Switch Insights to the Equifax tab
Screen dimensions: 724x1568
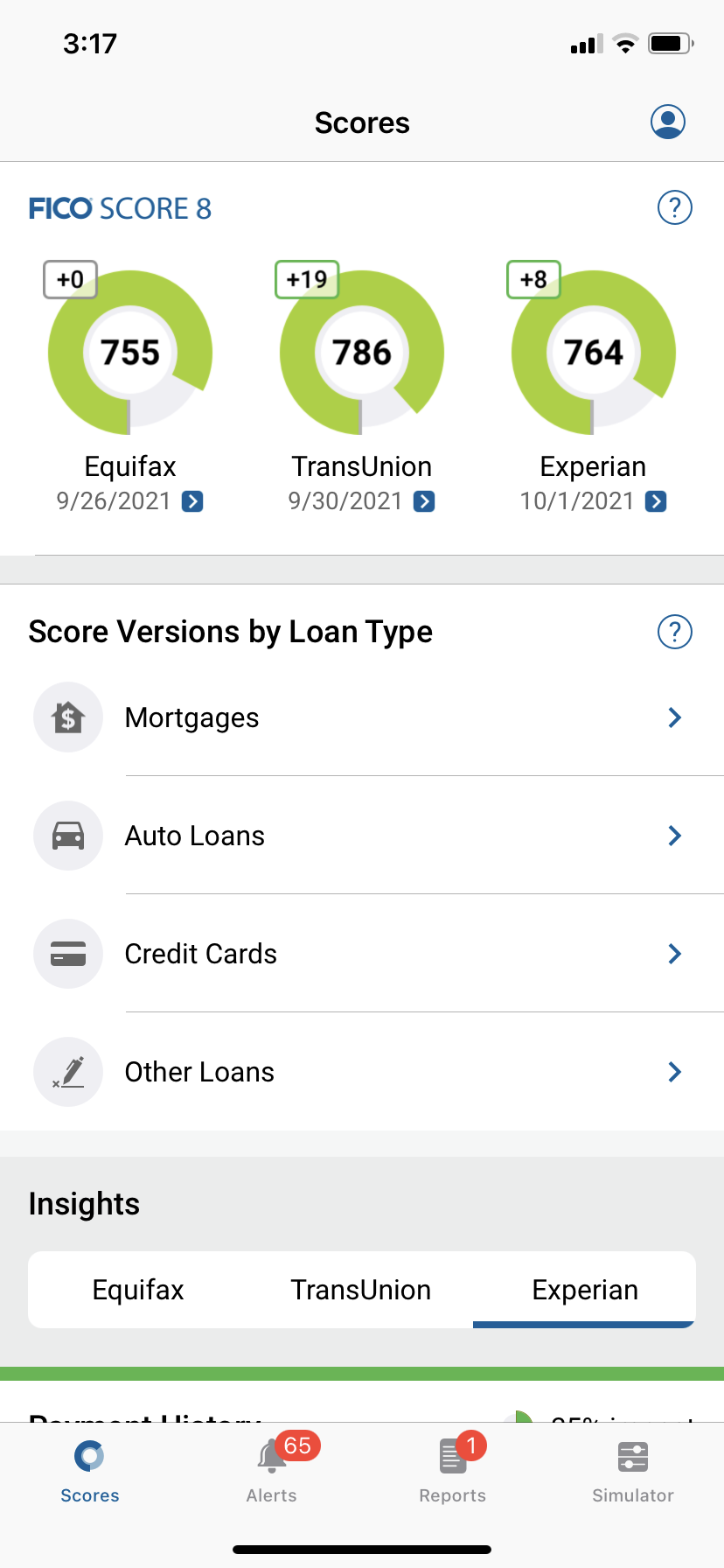pos(138,1290)
